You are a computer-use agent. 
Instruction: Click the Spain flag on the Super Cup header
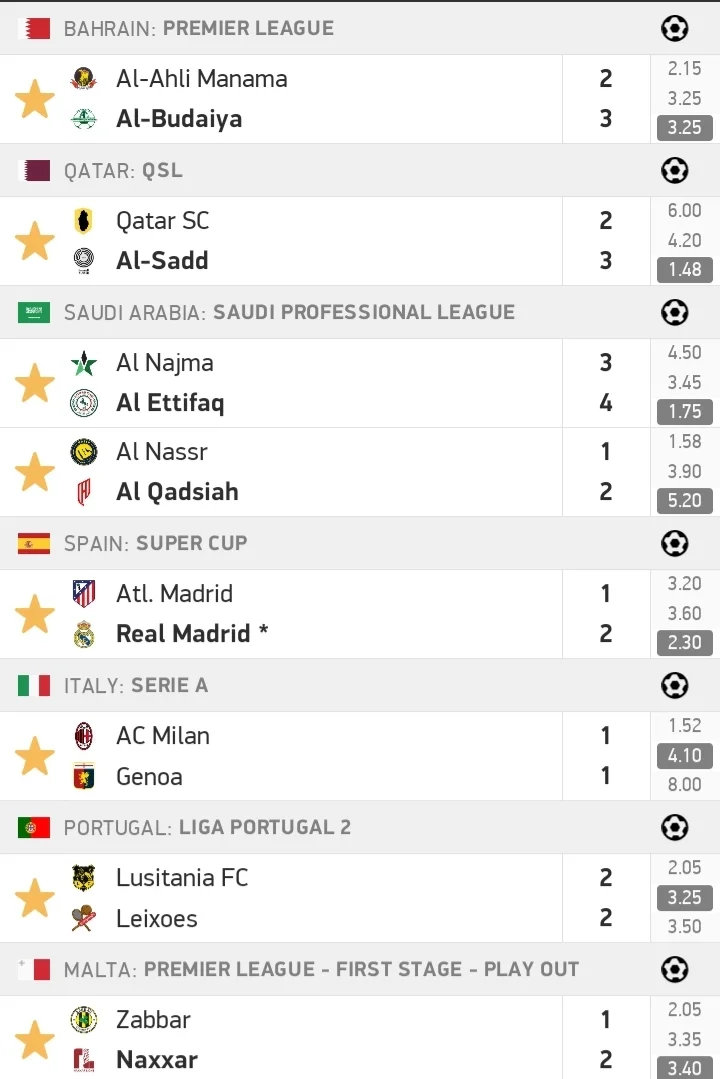point(32,544)
